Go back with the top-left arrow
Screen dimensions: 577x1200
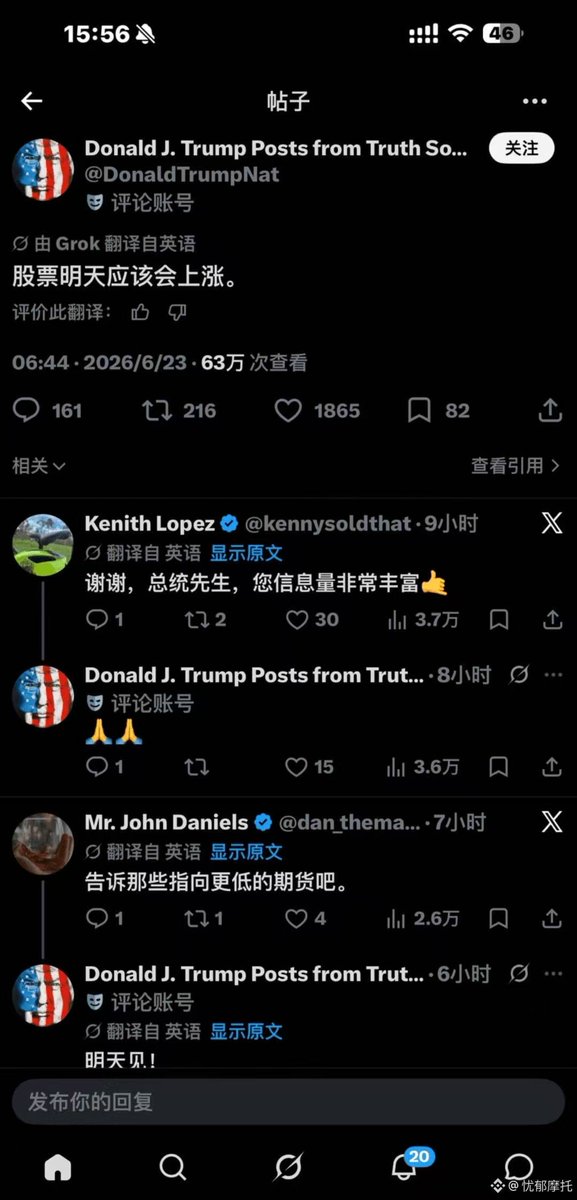32,101
